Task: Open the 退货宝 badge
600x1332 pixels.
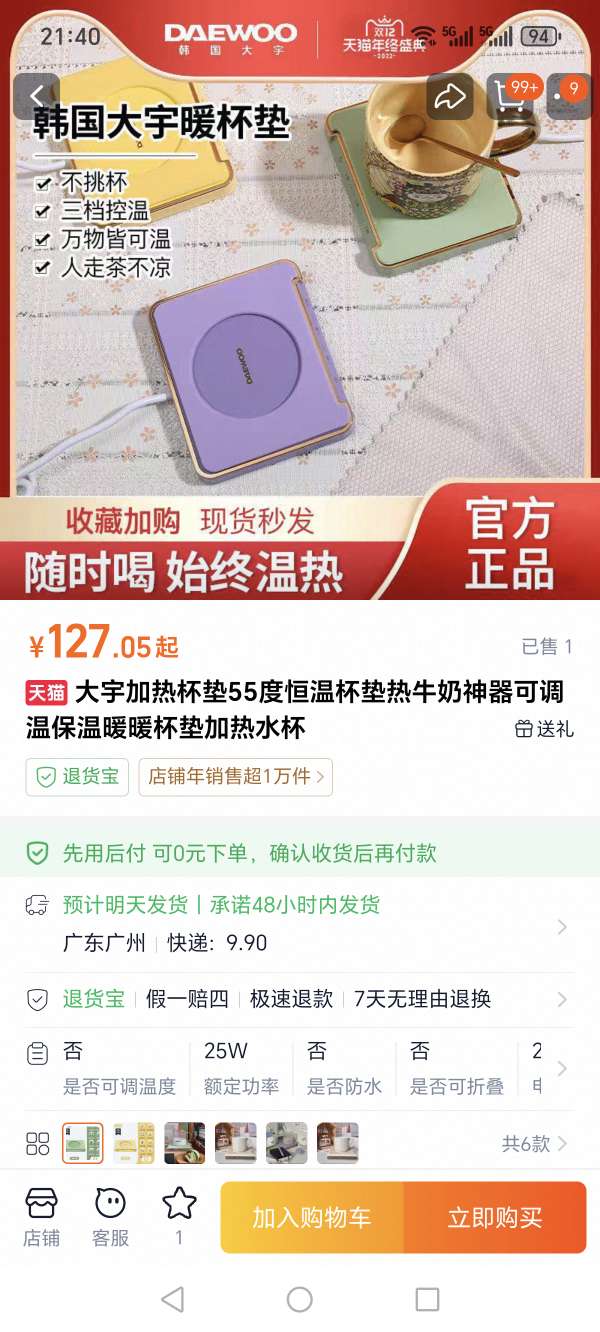Action: coord(78,777)
